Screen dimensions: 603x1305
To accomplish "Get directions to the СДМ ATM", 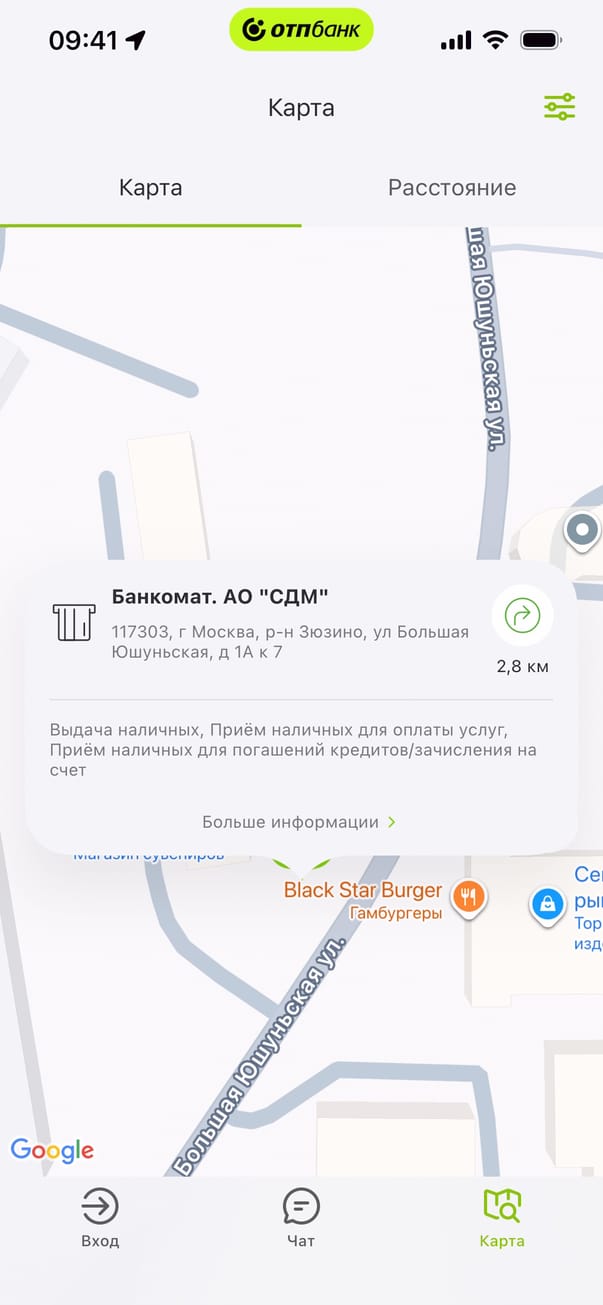I will pyautogui.click(x=522, y=616).
